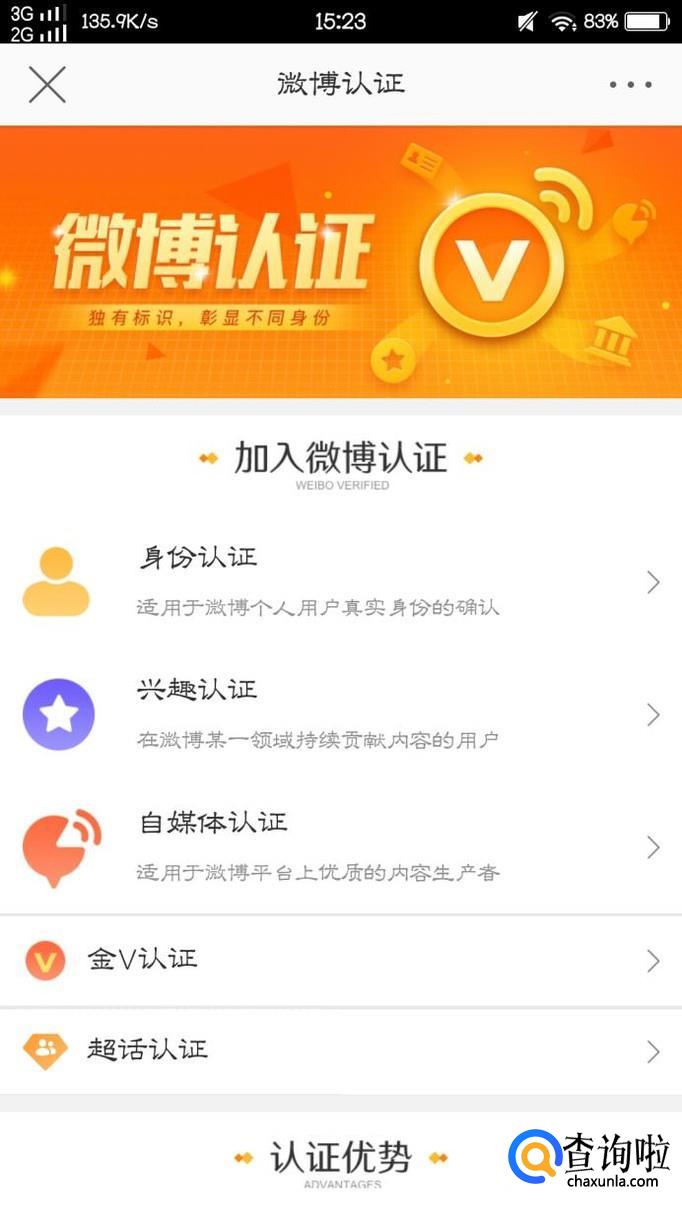Open 身份认证 identity verification
Screen dimensions: 682x1212
pos(340,582)
